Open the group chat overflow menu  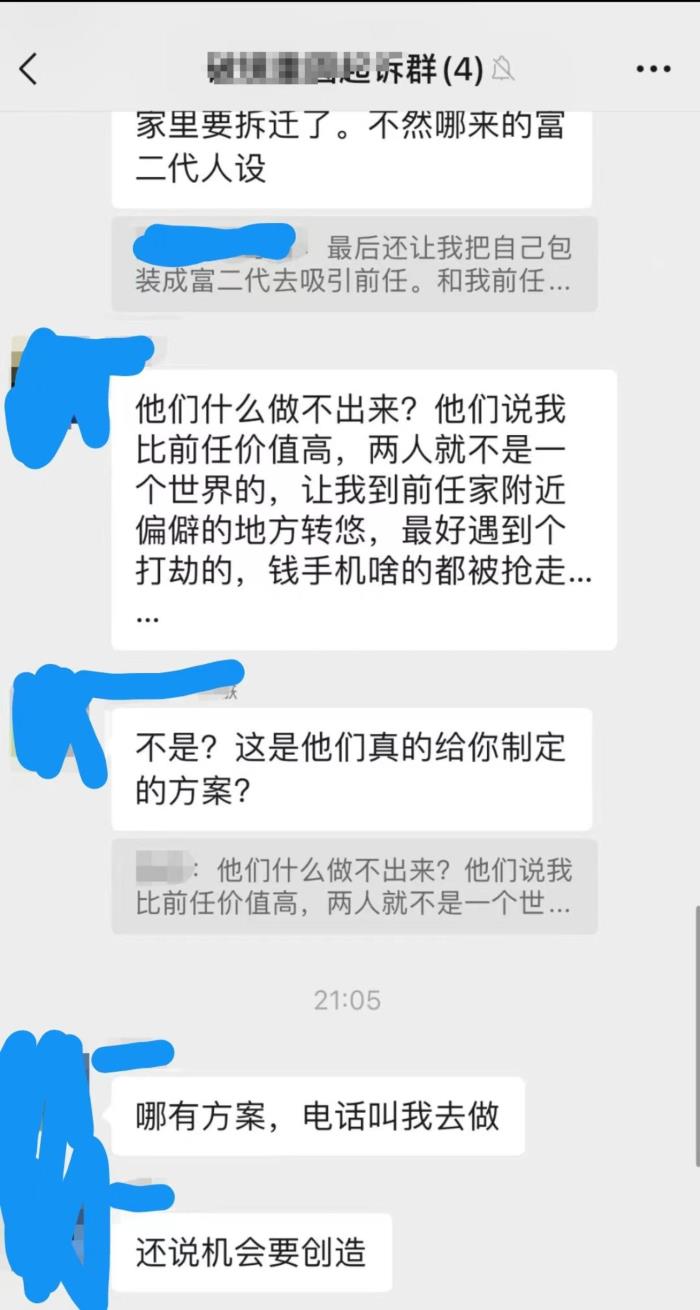(x=653, y=69)
